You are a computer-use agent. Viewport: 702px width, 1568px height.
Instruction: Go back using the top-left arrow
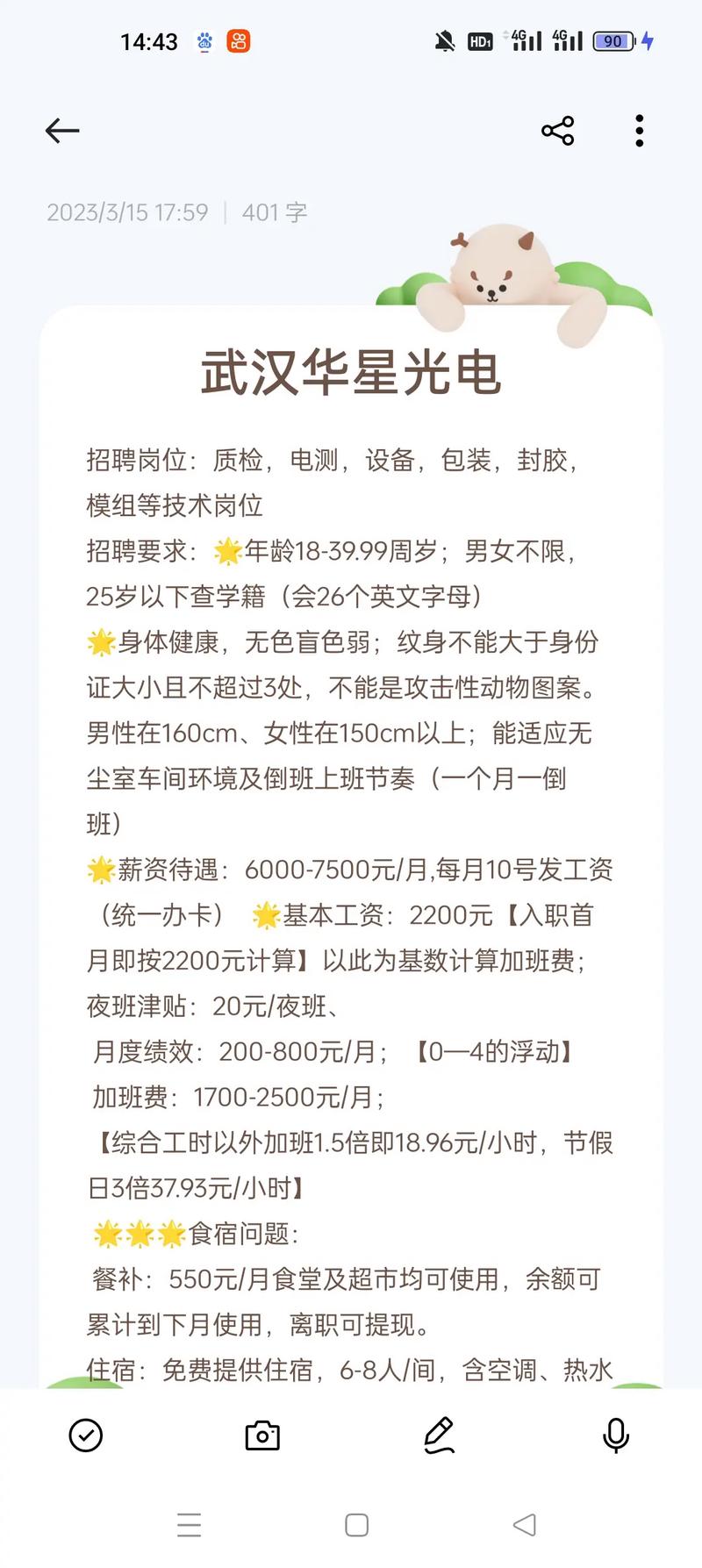[x=62, y=131]
